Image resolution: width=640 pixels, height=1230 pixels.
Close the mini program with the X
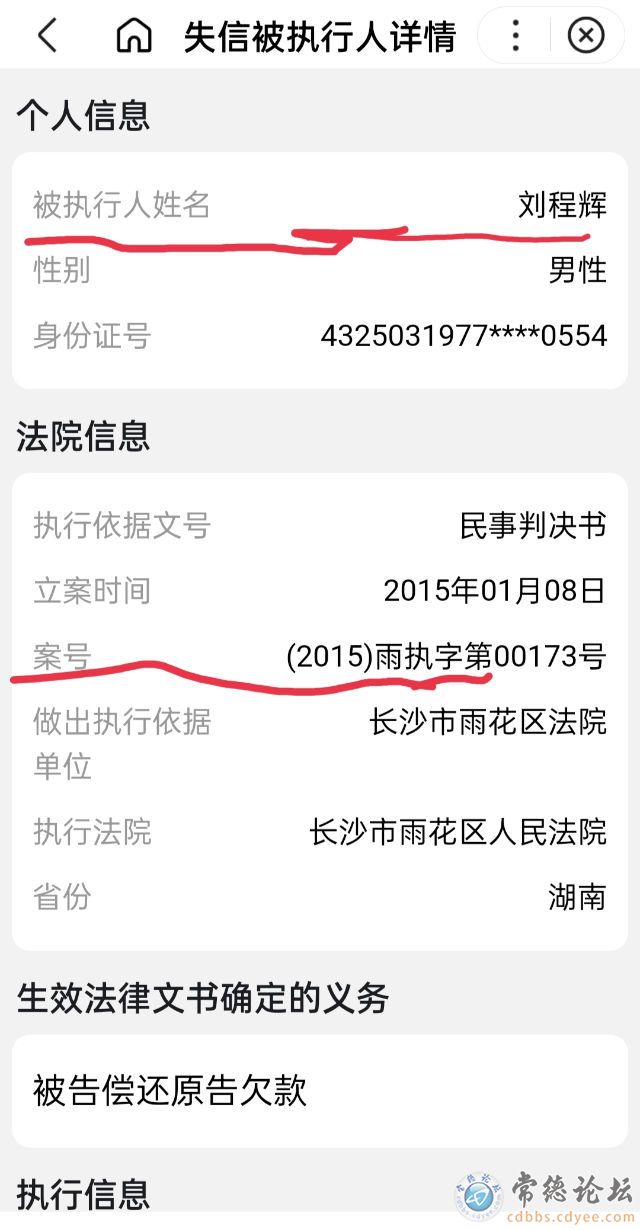point(586,36)
